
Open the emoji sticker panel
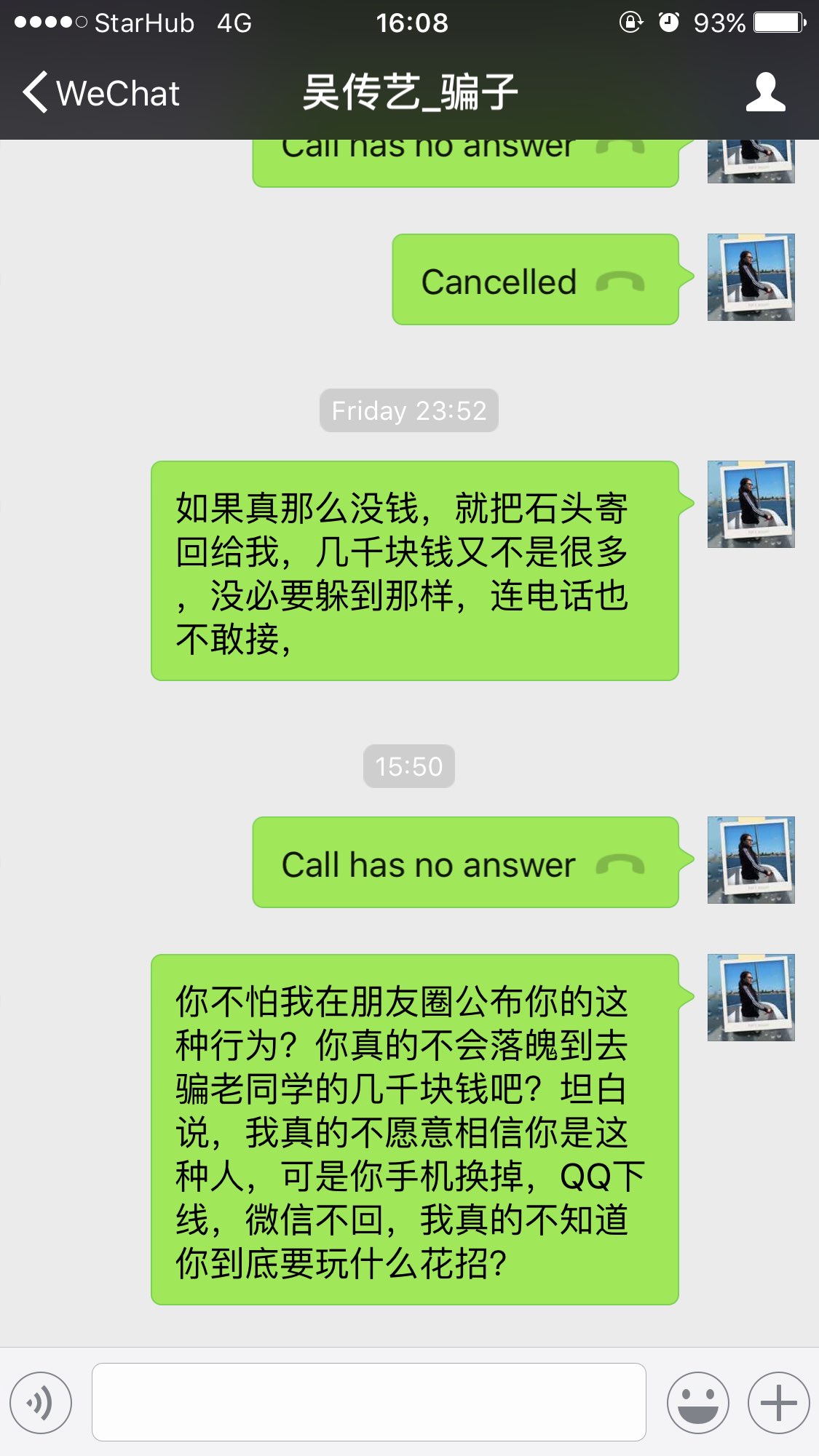click(x=697, y=1402)
